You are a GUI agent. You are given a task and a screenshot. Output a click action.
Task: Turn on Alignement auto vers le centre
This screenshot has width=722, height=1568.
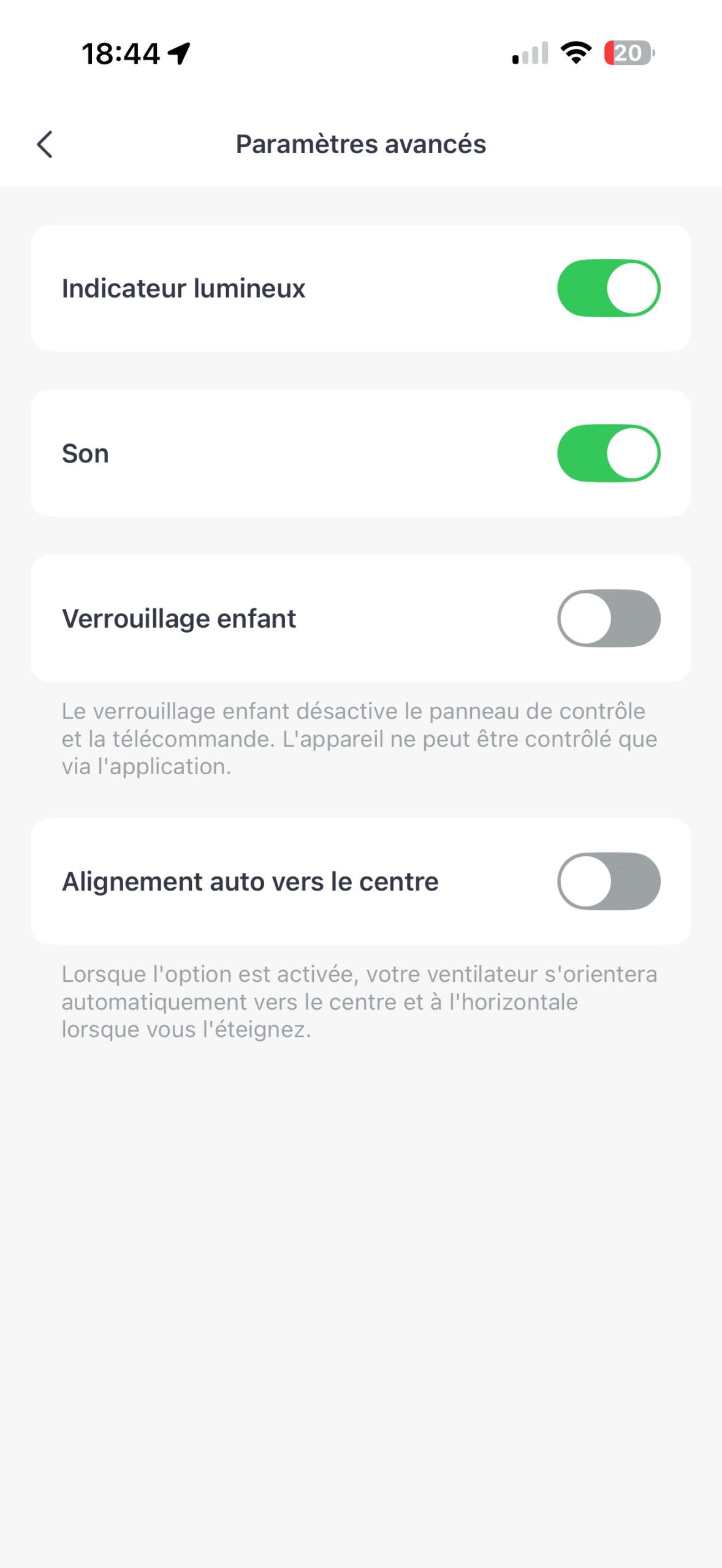(608, 881)
